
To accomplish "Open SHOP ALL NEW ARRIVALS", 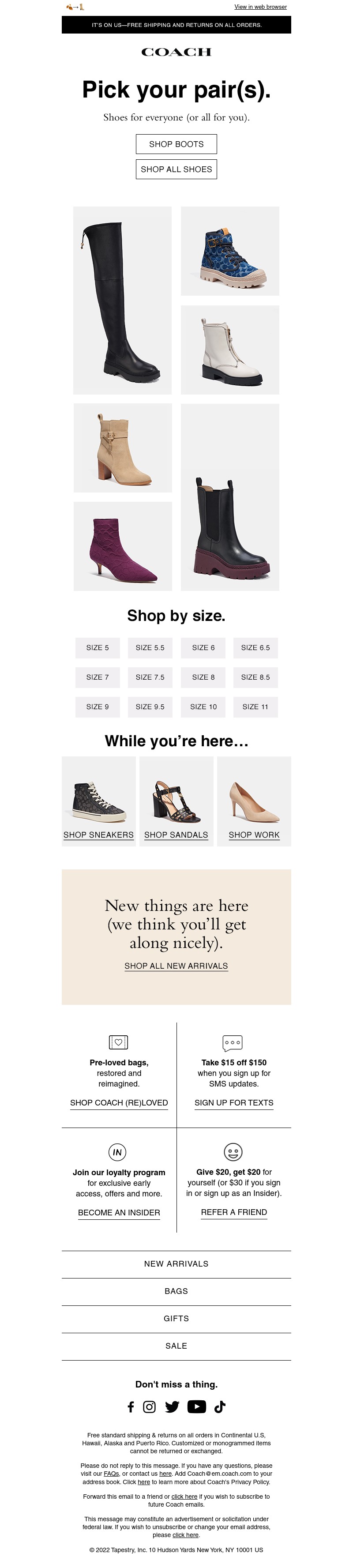I will (176, 966).
